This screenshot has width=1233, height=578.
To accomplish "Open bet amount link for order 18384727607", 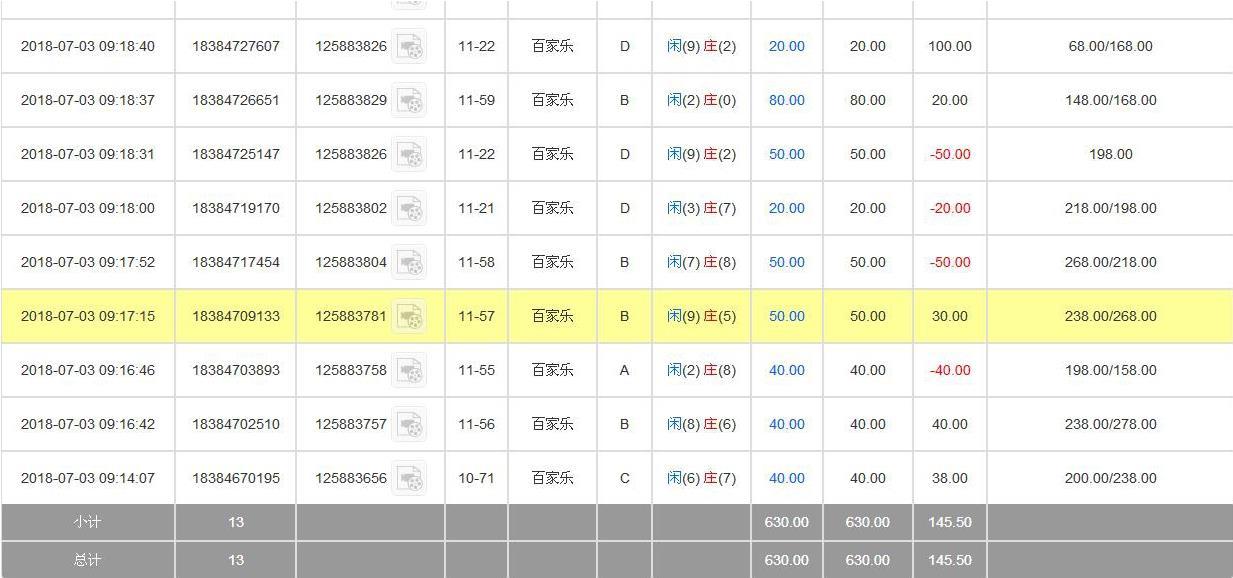I will click(786, 46).
